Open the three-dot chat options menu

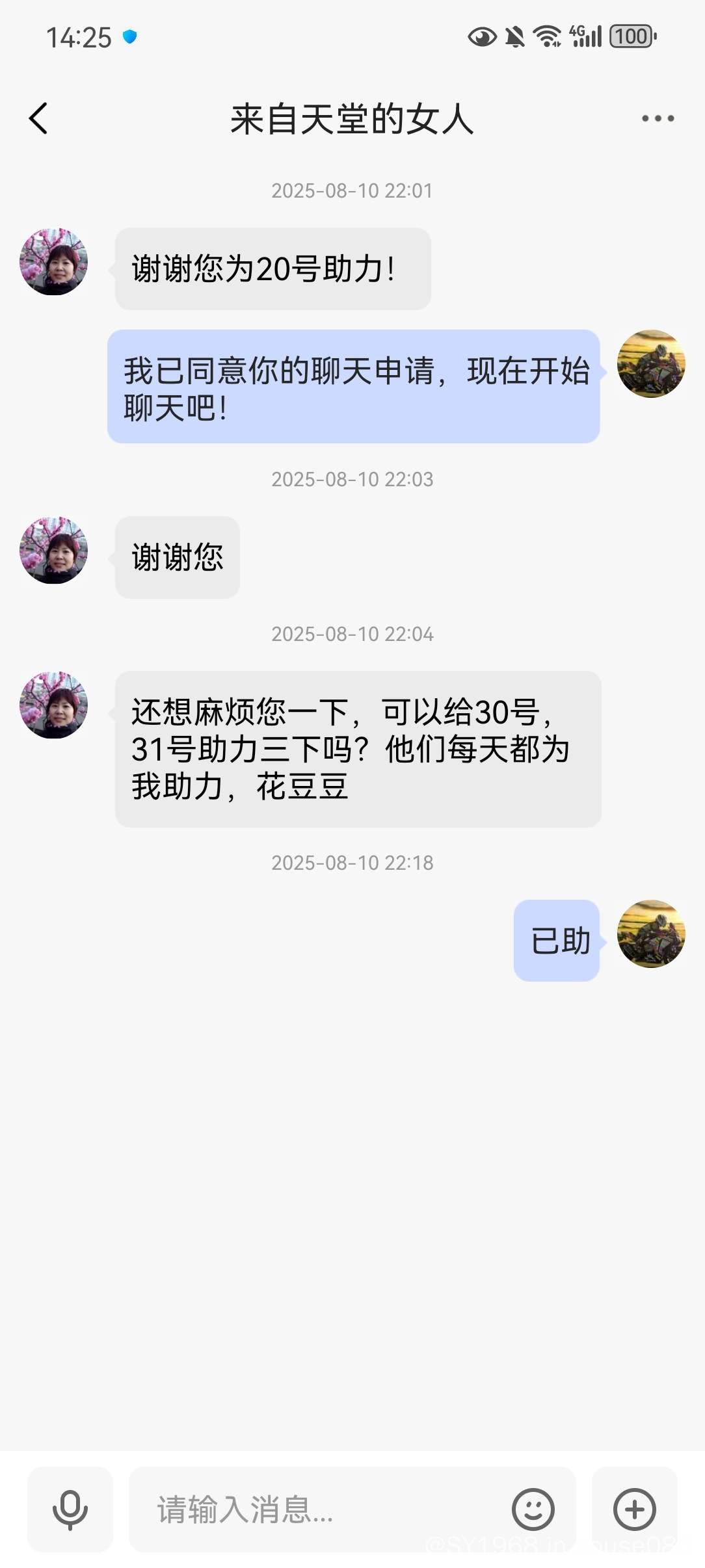[658, 118]
